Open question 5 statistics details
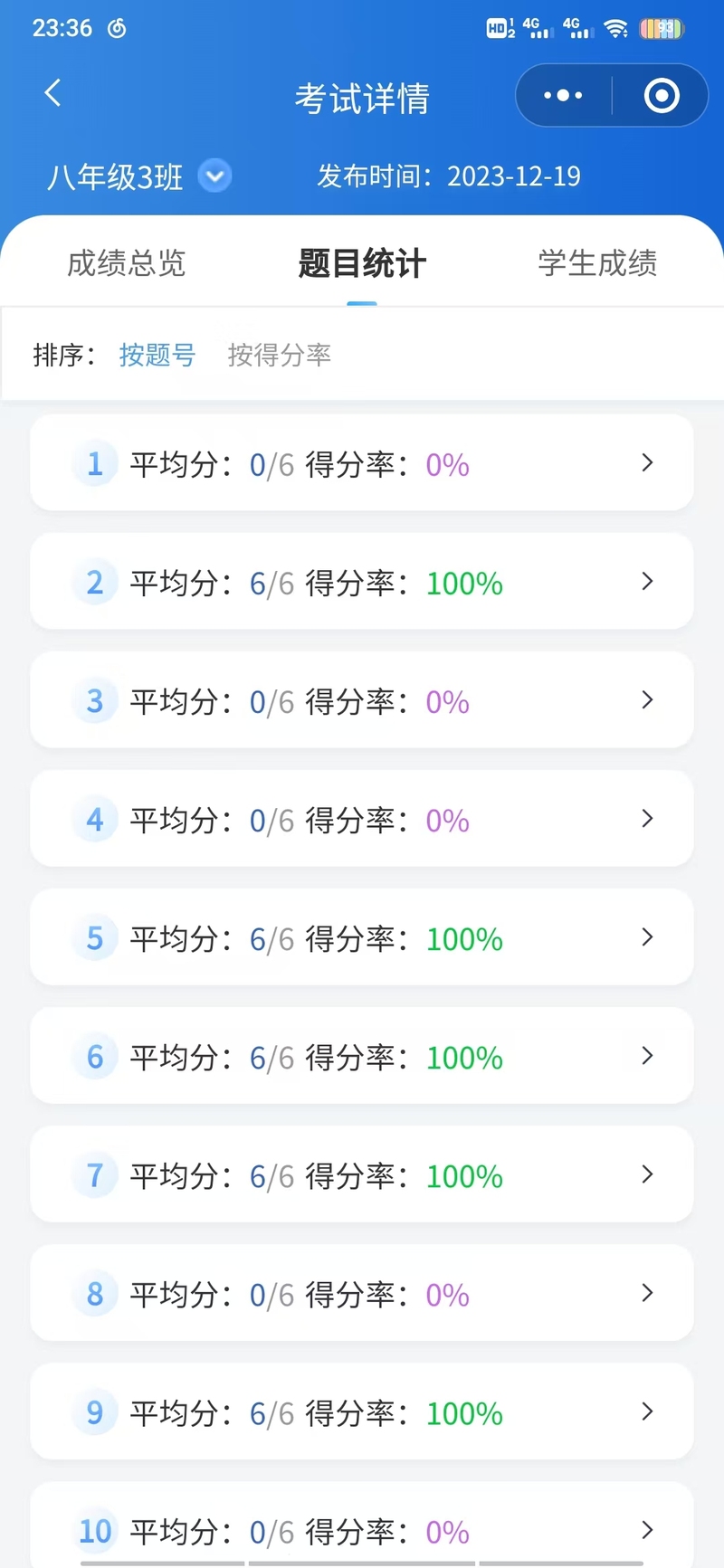 362,937
